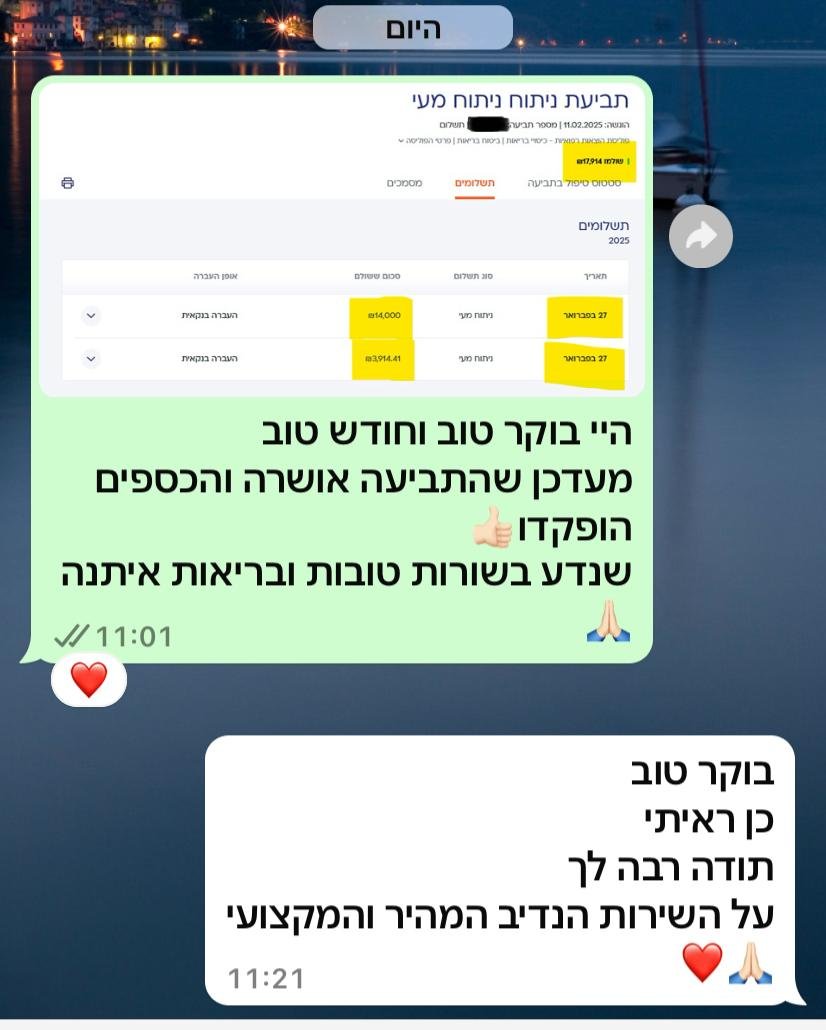Open the bowel surgery claim image
The height and width of the screenshot is (1030, 826).
342,240
